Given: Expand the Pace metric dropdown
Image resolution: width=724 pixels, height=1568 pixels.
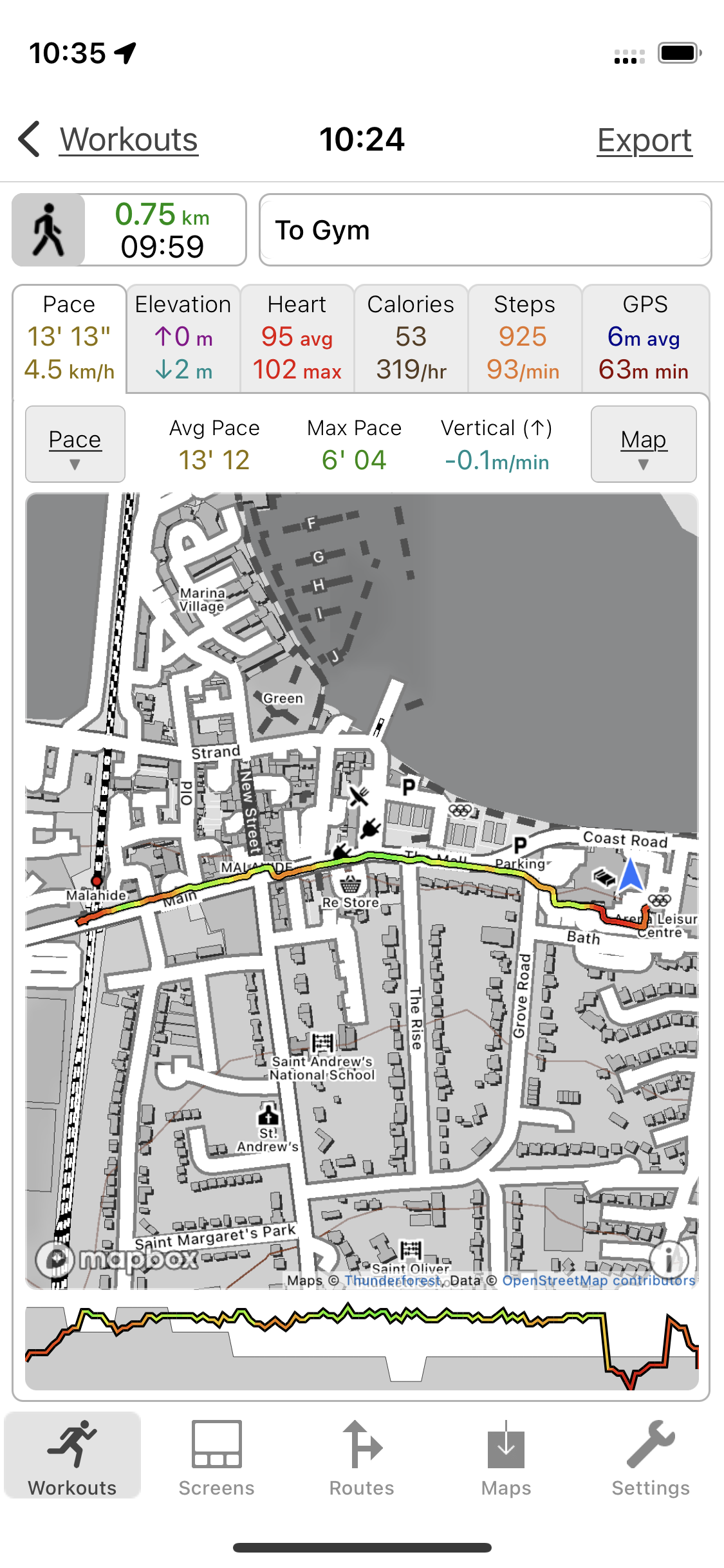Looking at the screenshot, I should pyautogui.click(x=75, y=444).
